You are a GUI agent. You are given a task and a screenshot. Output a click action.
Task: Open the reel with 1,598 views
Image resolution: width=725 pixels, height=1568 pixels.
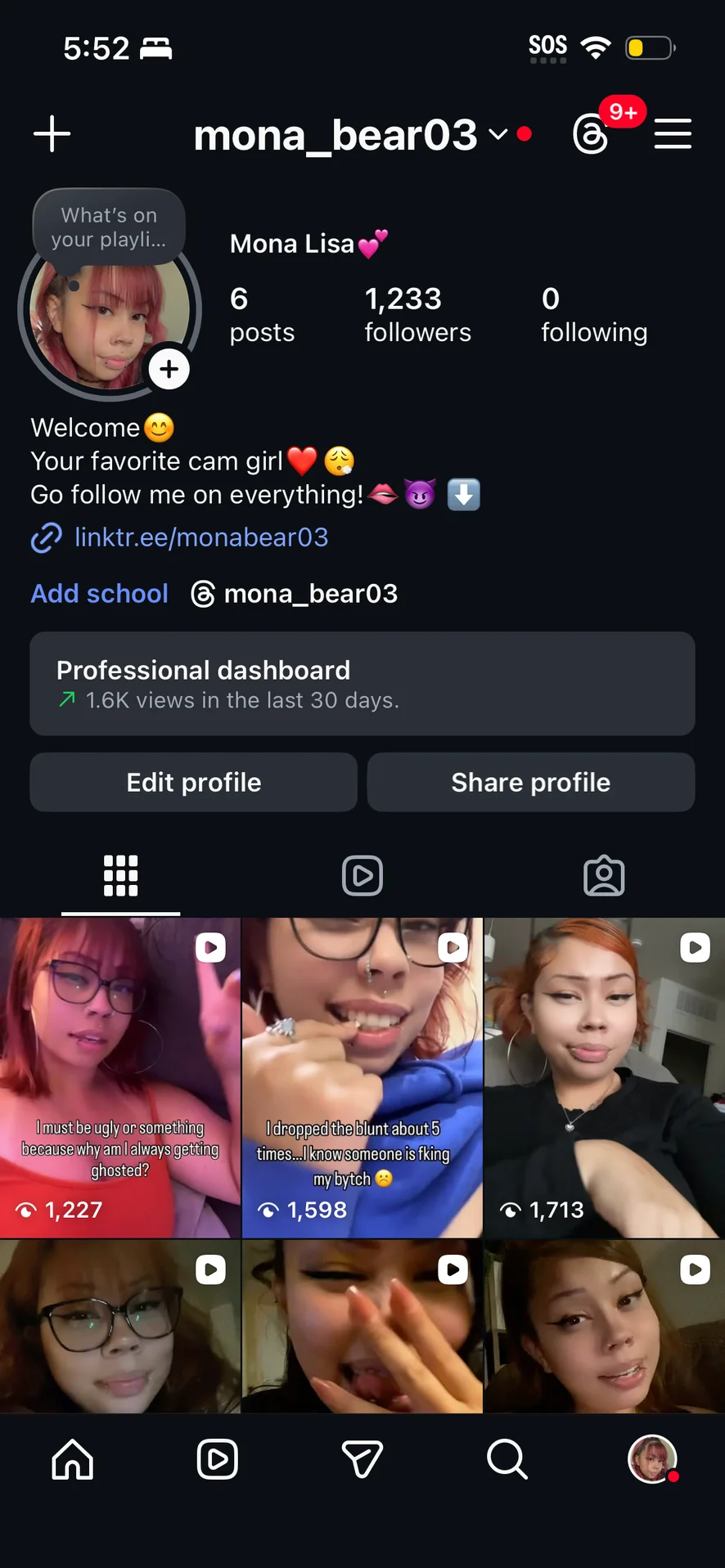pos(362,1077)
